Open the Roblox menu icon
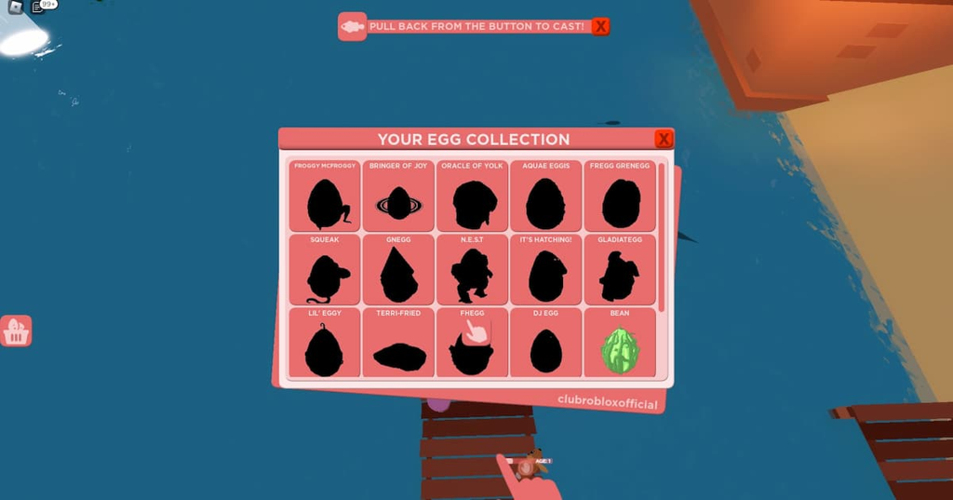The height and width of the screenshot is (500, 953). [15, 7]
